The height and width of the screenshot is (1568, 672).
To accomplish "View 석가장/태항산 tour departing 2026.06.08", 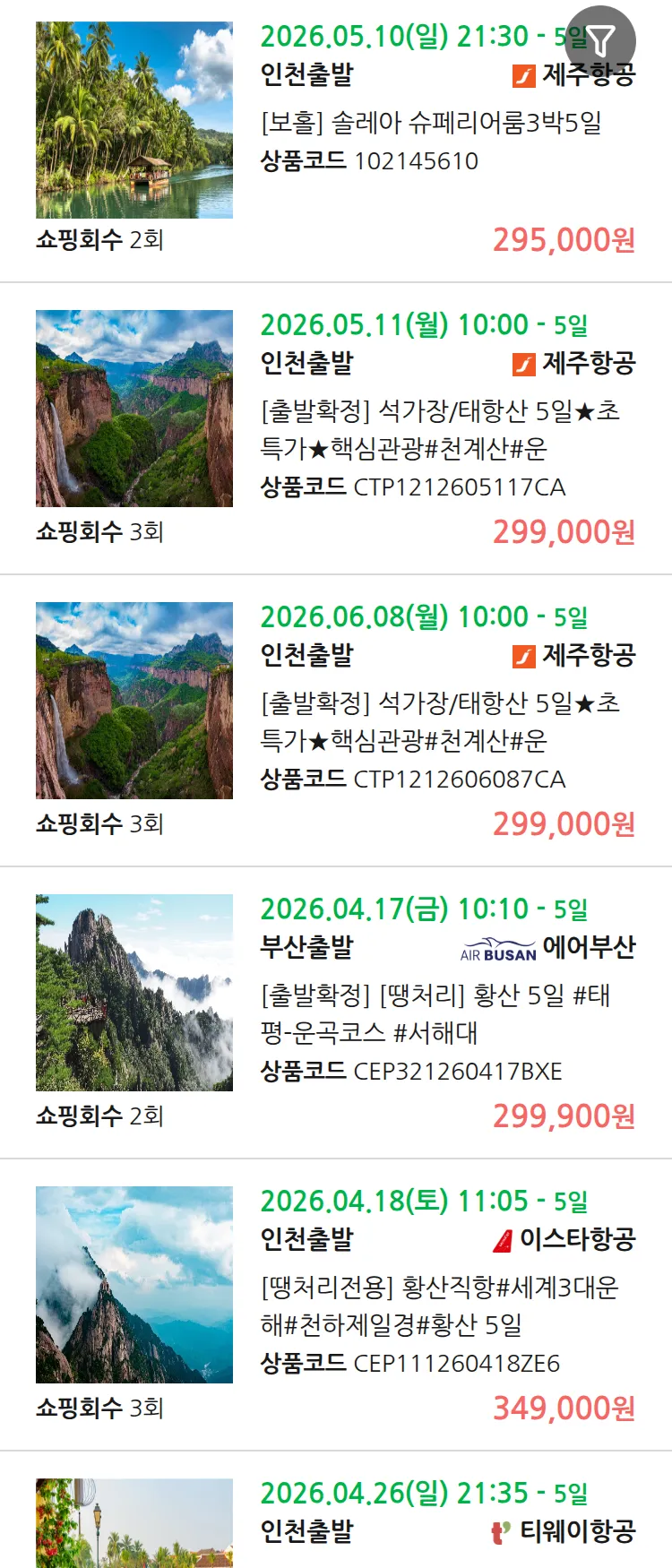I will pyautogui.click(x=439, y=721).
